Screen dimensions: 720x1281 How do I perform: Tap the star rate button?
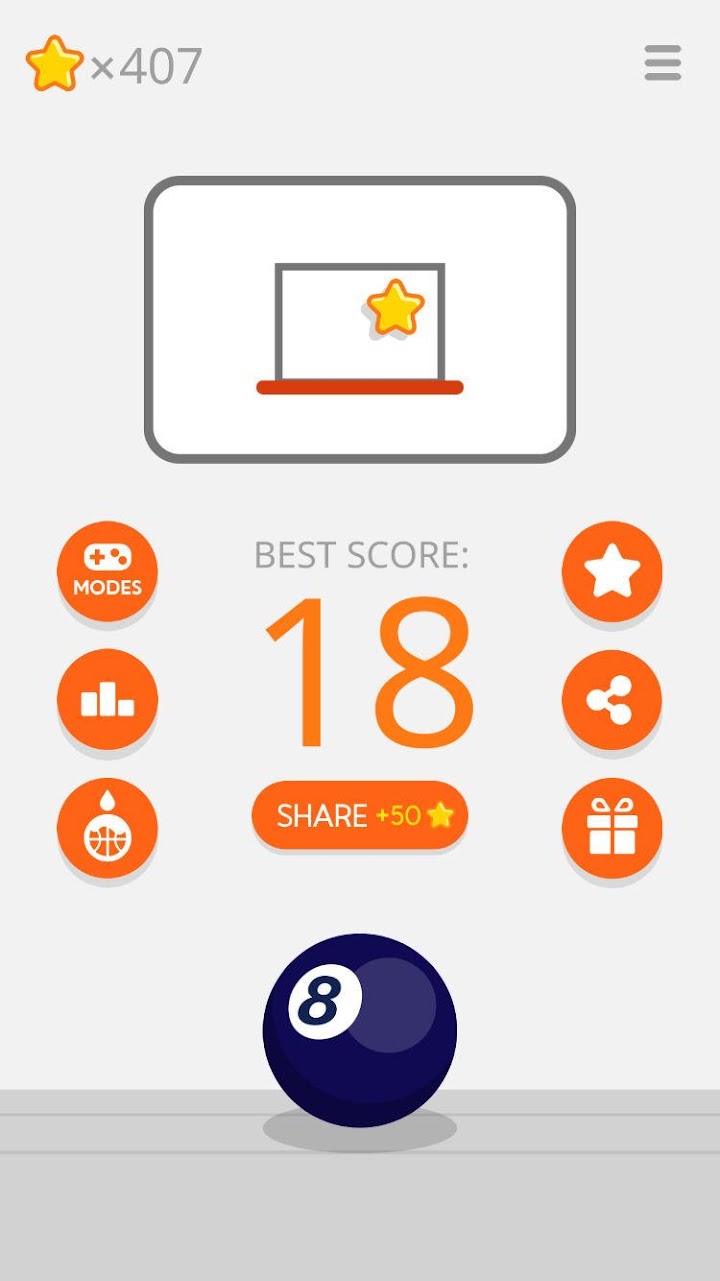click(x=611, y=571)
